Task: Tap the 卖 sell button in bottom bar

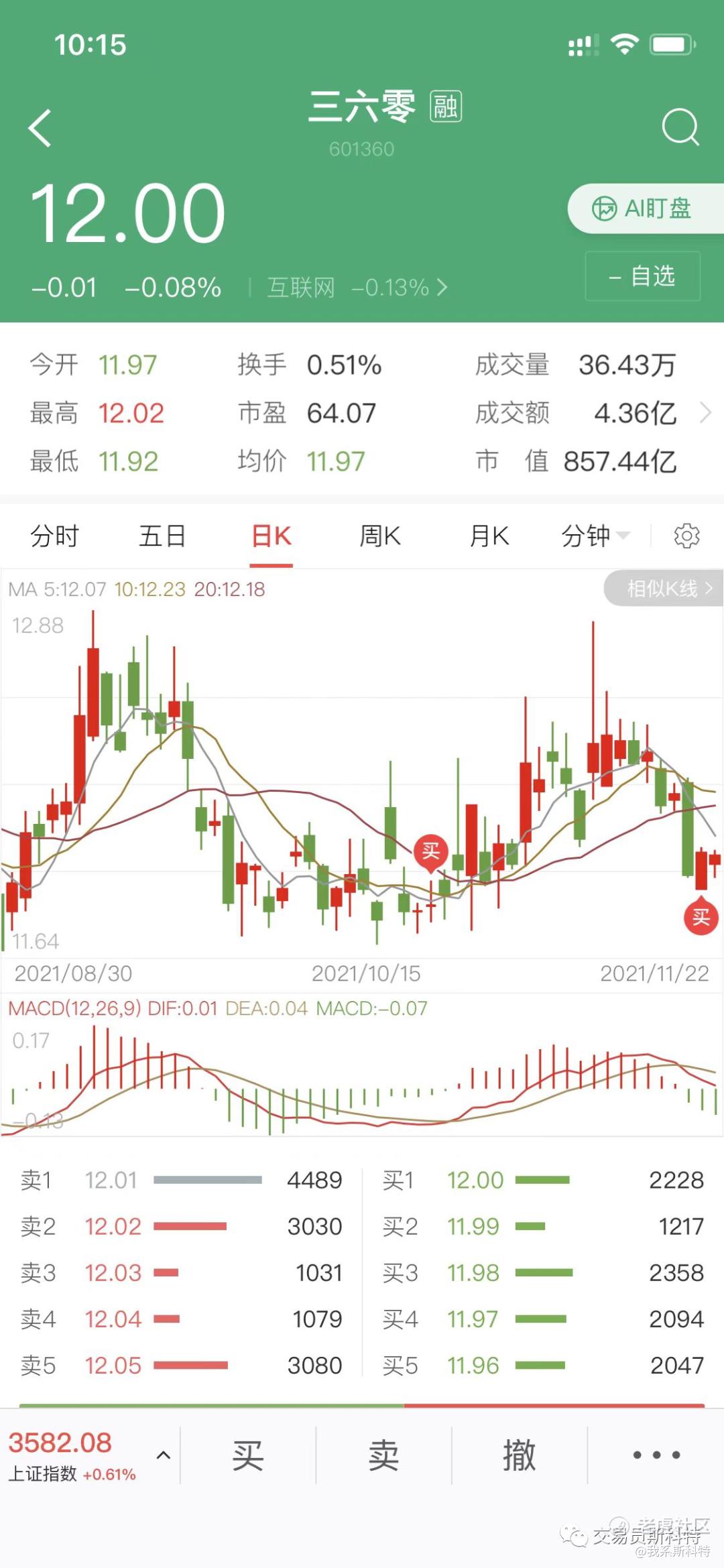Action: [383, 1455]
